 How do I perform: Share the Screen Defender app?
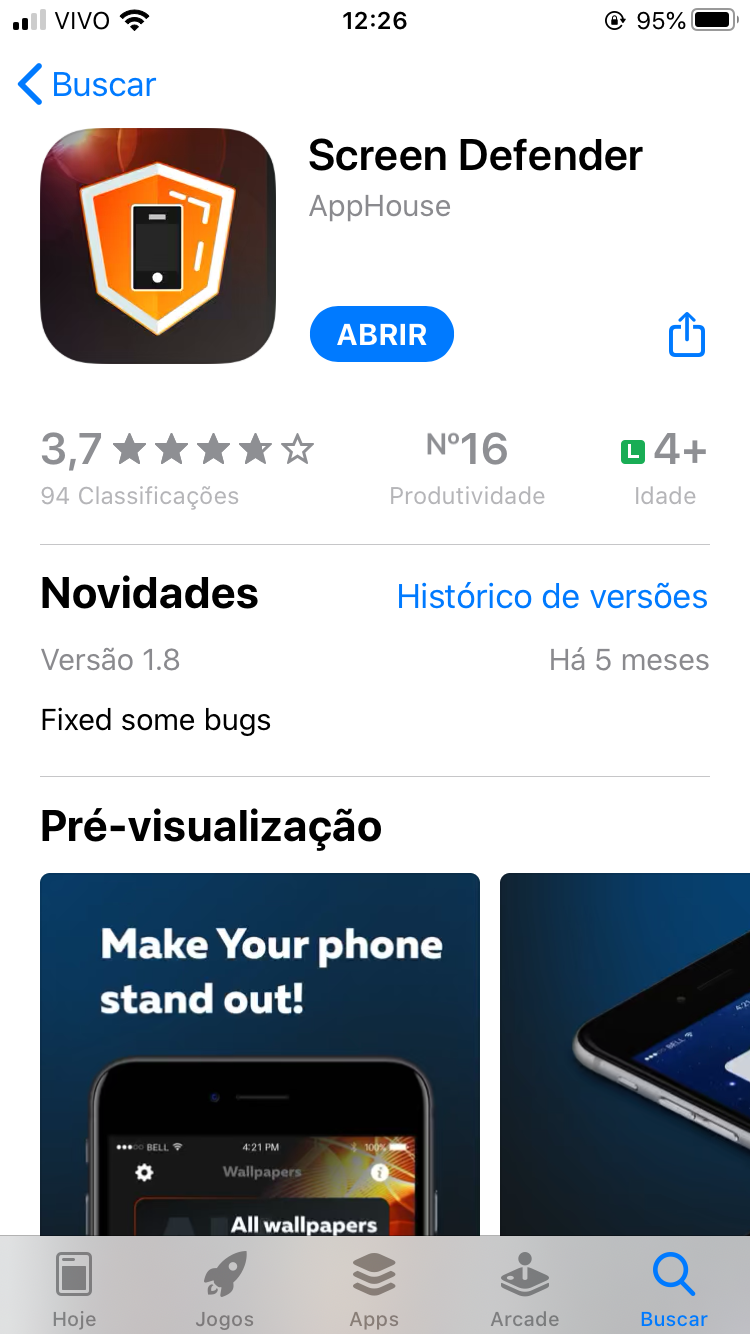click(x=686, y=334)
